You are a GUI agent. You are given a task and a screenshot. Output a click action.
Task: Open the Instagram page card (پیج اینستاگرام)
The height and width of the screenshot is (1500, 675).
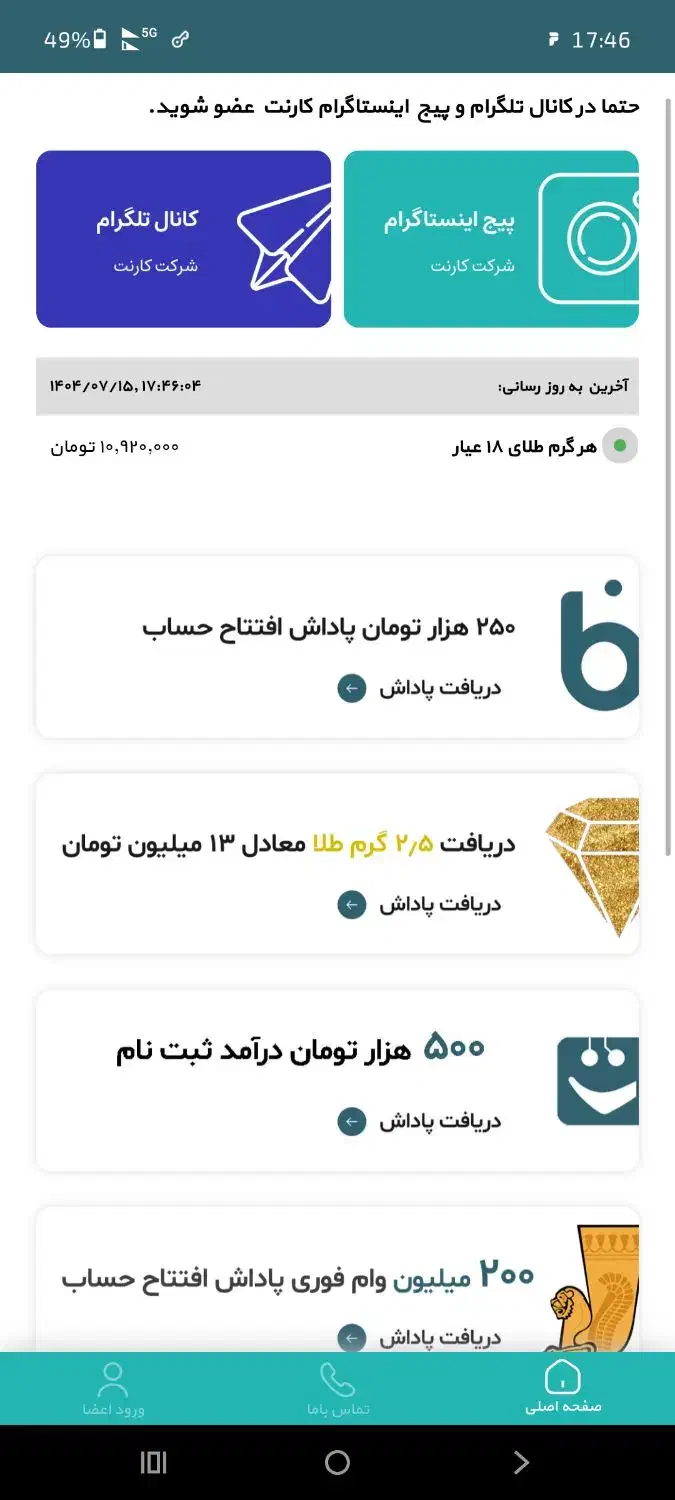(x=491, y=239)
